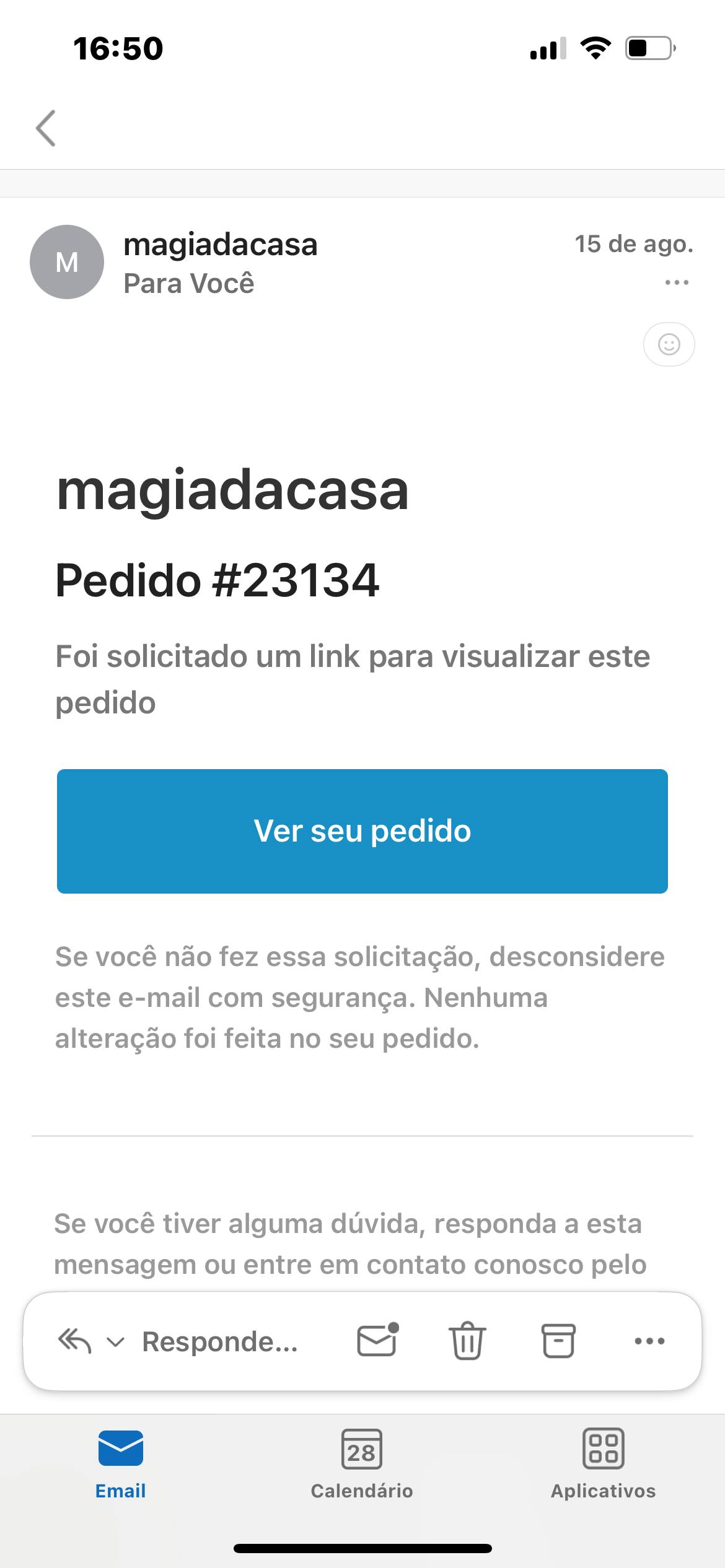The width and height of the screenshot is (725, 1568).
Task: Tap the Ver seu pedido button
Action: (362, 831)
